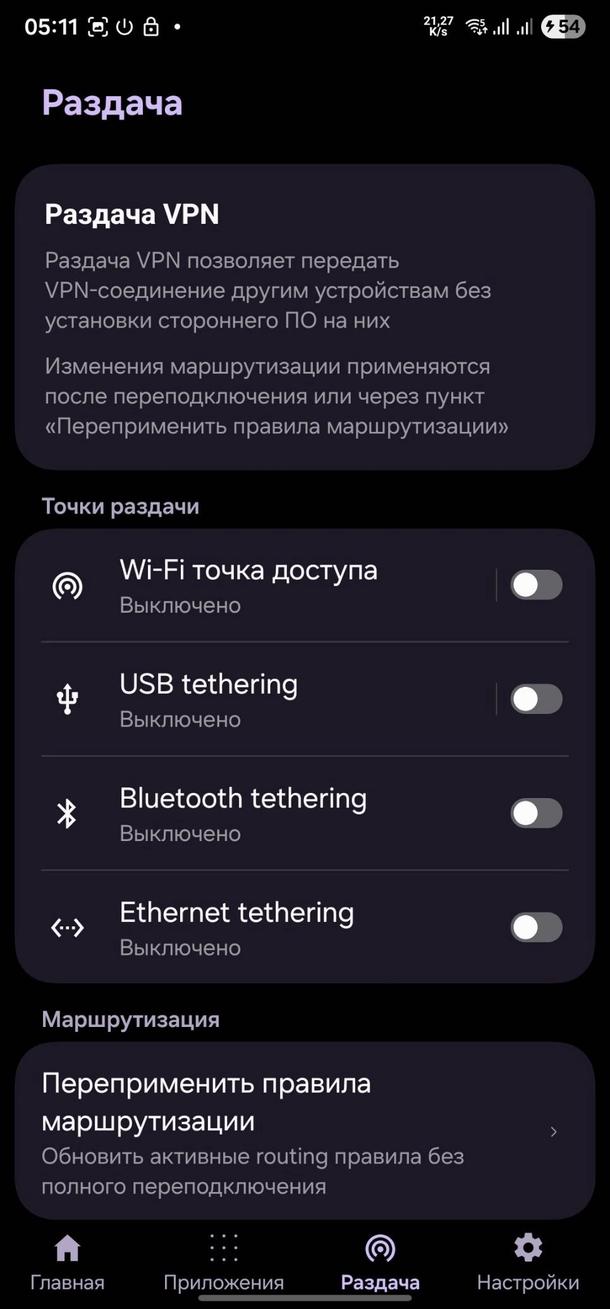Enable Ethernet tethering switch
The height and width of the screenshot is (1309, 610).
(536, 927)
